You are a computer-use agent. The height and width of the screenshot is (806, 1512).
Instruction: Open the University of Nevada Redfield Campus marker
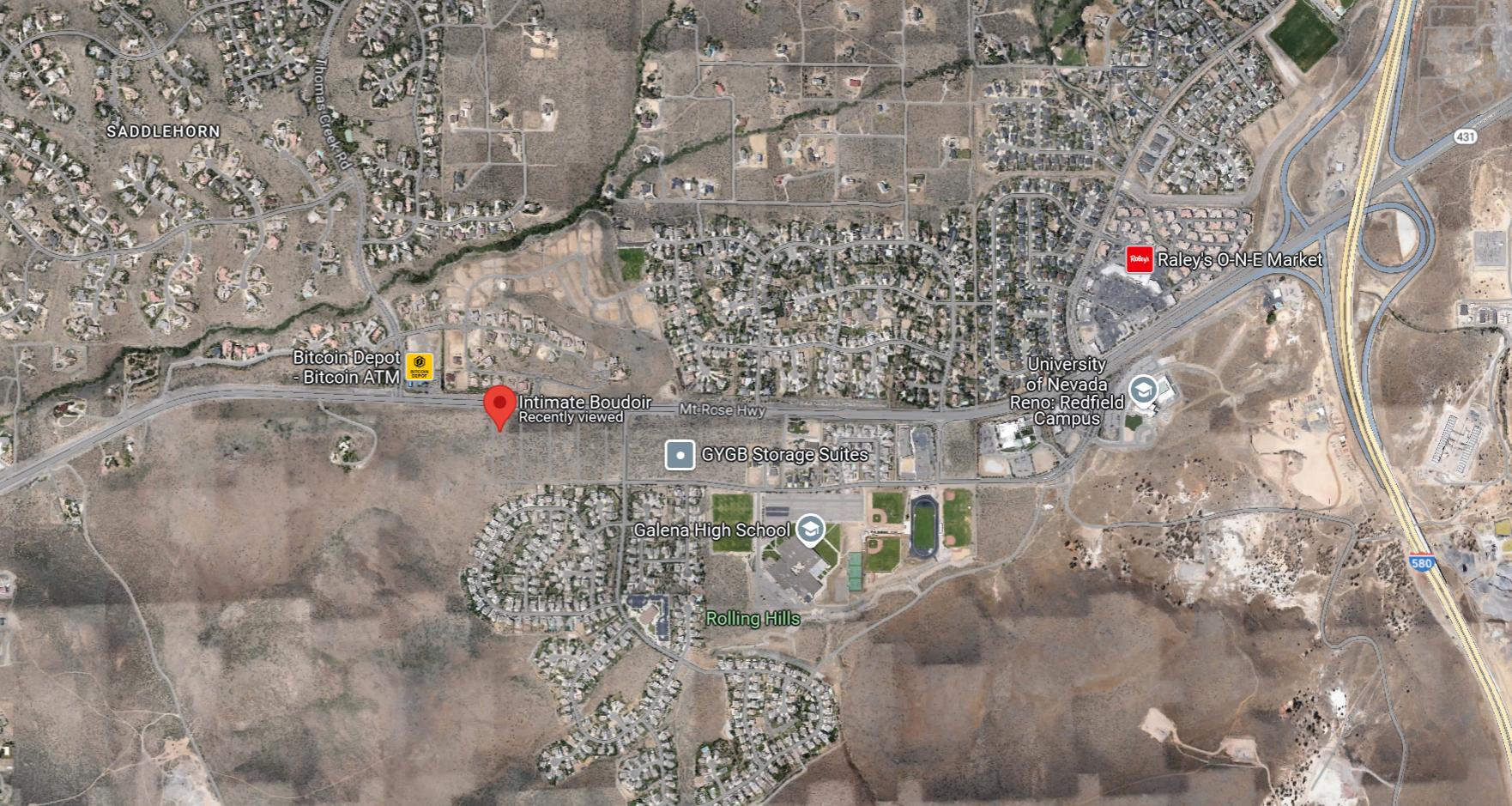tap(1142, 391)
